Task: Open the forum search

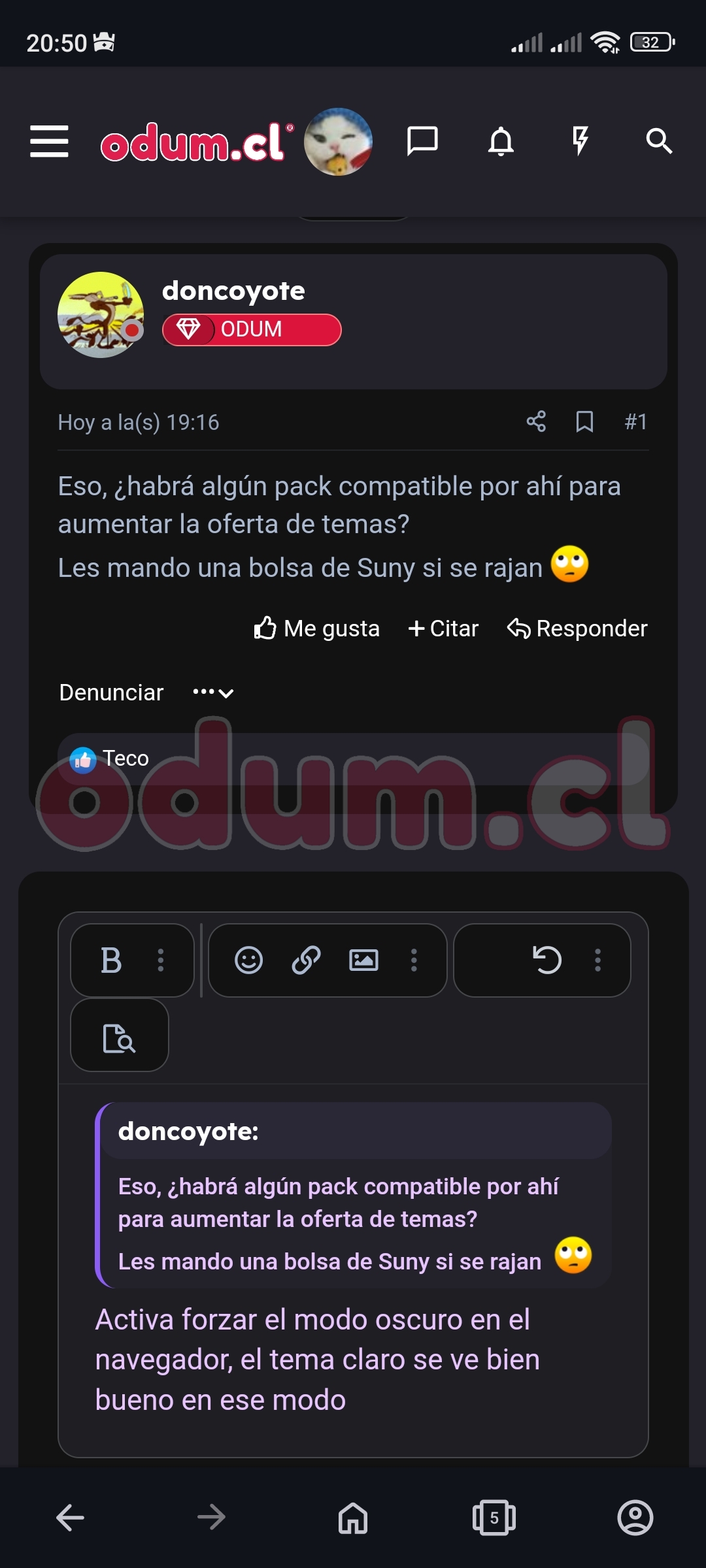Action: click(x=658, y=141)
